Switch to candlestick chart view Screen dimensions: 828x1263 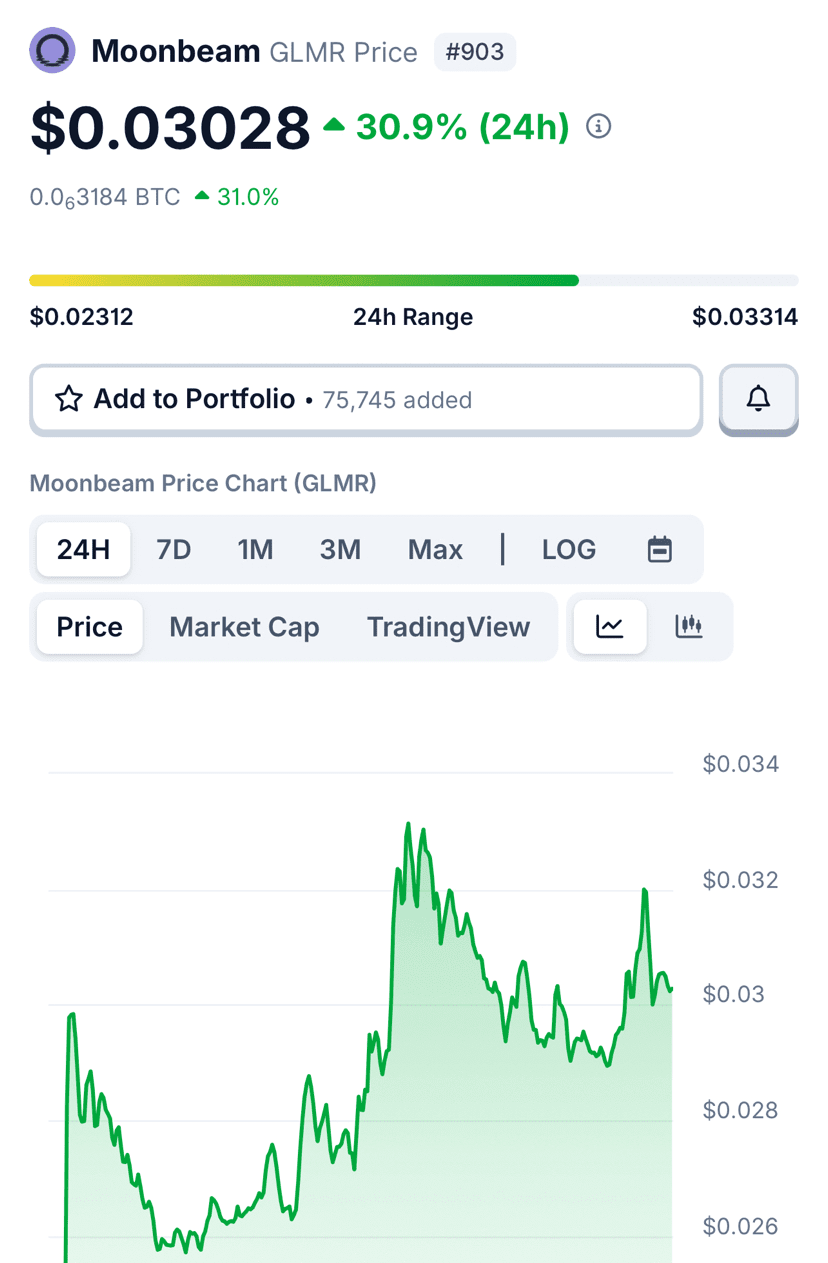pos(689,627)
